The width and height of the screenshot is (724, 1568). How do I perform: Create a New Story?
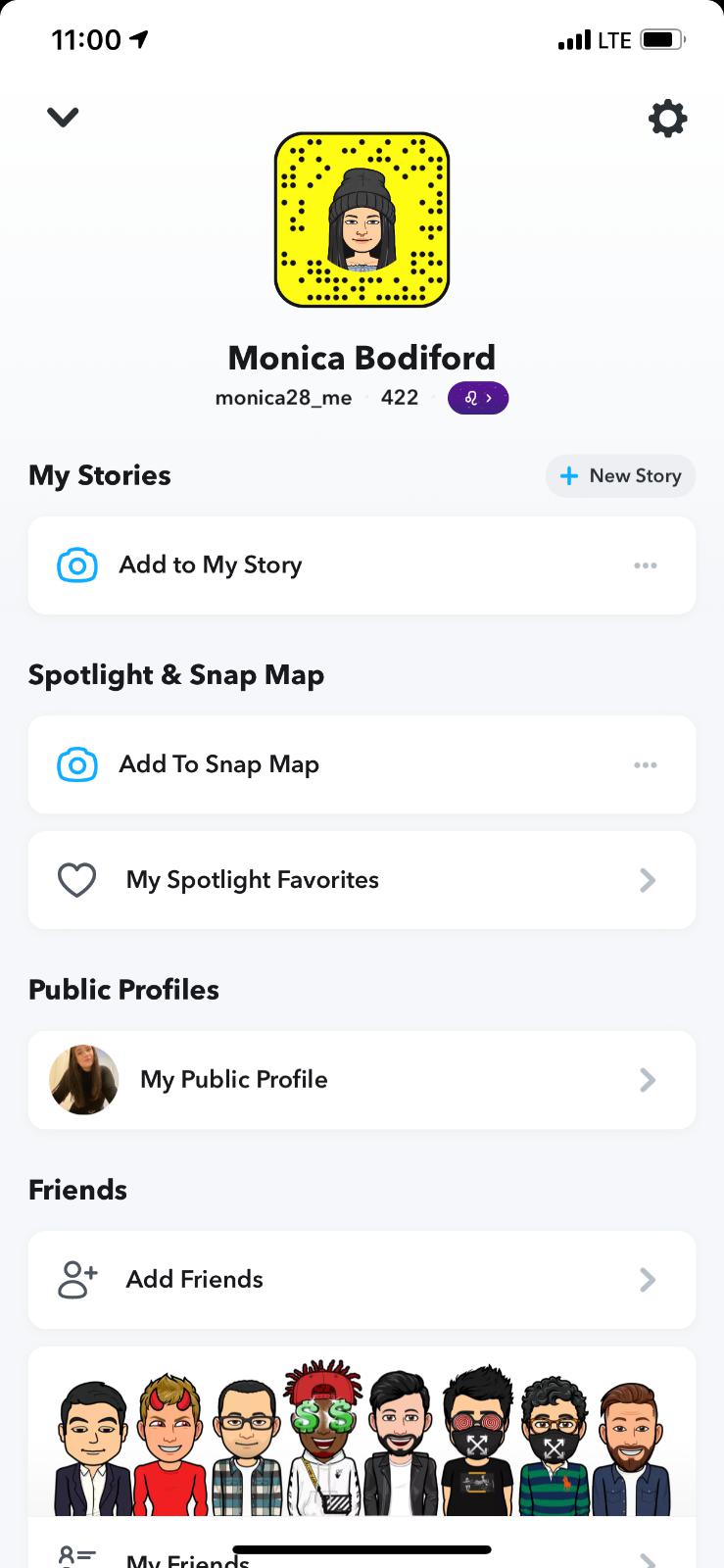tap(620, 476)
